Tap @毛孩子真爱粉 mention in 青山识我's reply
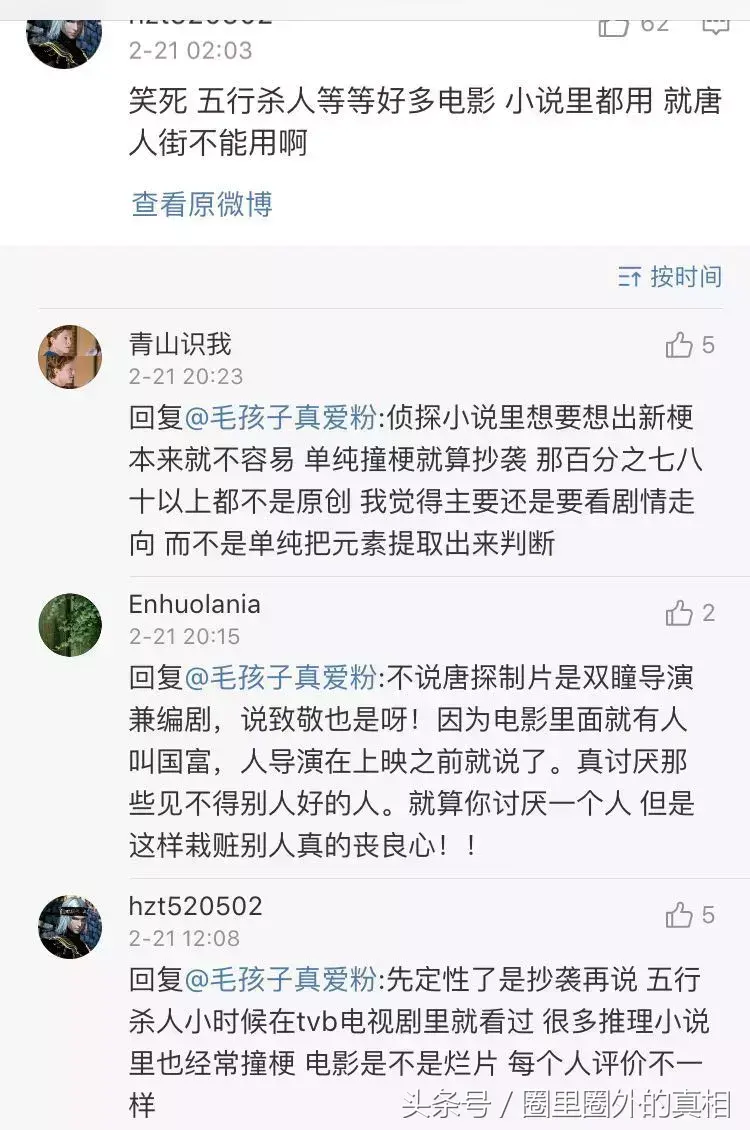 coord(279,417)
